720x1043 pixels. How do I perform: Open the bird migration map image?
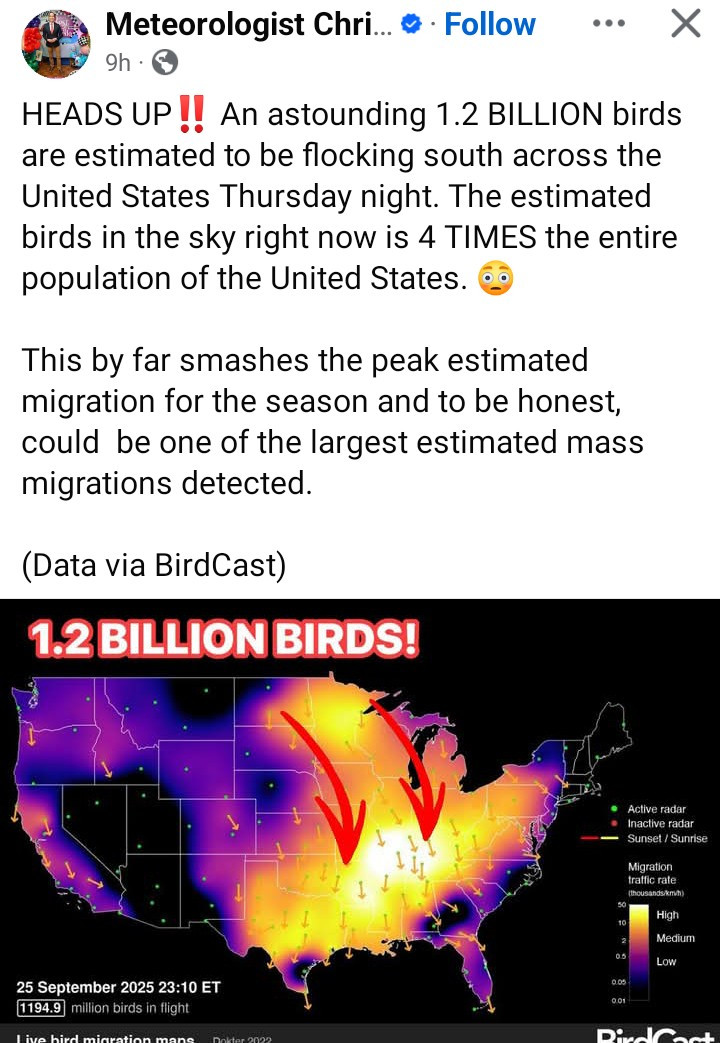pyautogui.click(x=360, y=820)
